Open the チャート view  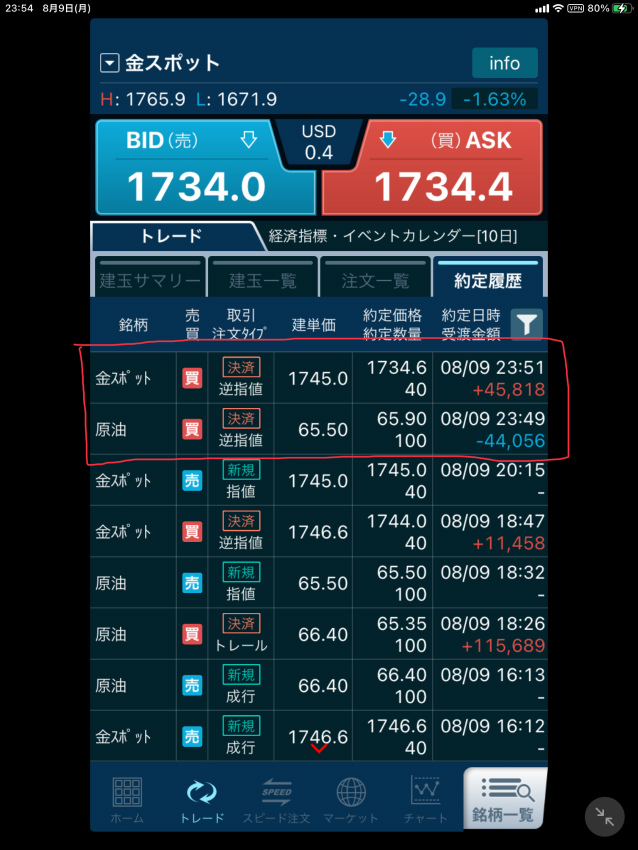[x=426, y=799]
